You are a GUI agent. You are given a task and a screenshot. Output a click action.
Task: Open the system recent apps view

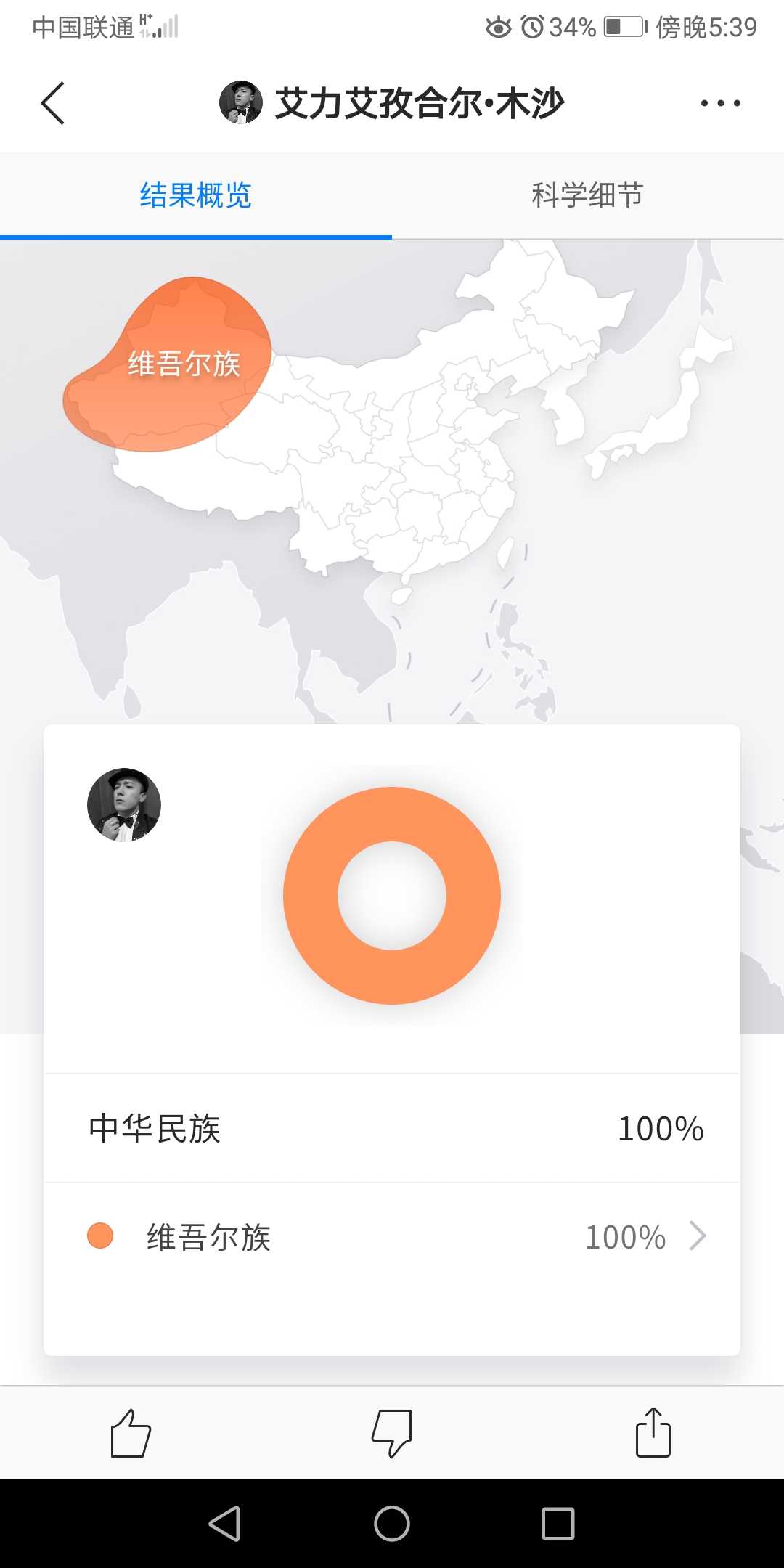tap(558, 1523)
